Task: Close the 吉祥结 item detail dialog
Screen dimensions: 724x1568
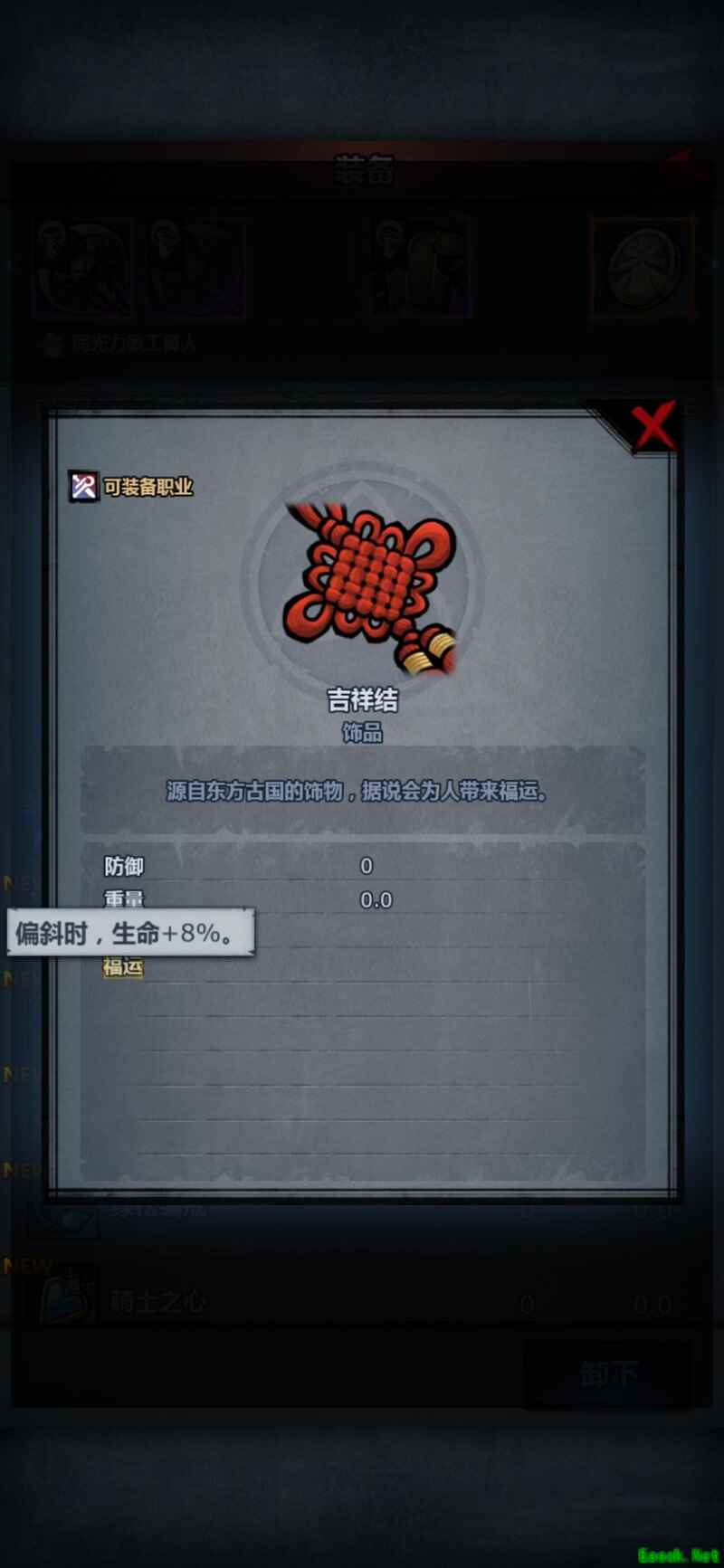Action: pyautogui.click(x=653, y=425)
